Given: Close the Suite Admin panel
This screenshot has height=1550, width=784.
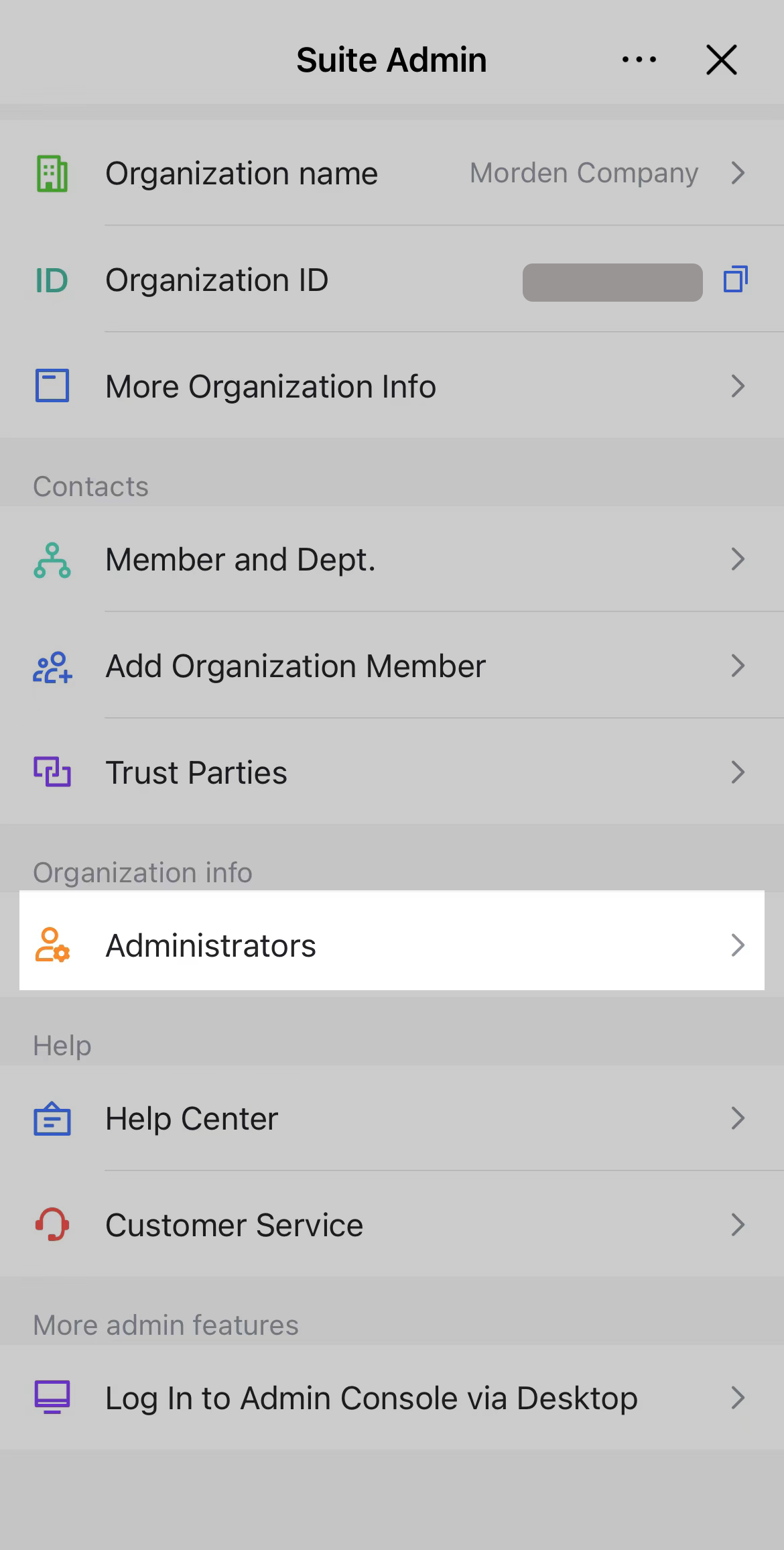Looking at the screenshot, I should [722, 59].
